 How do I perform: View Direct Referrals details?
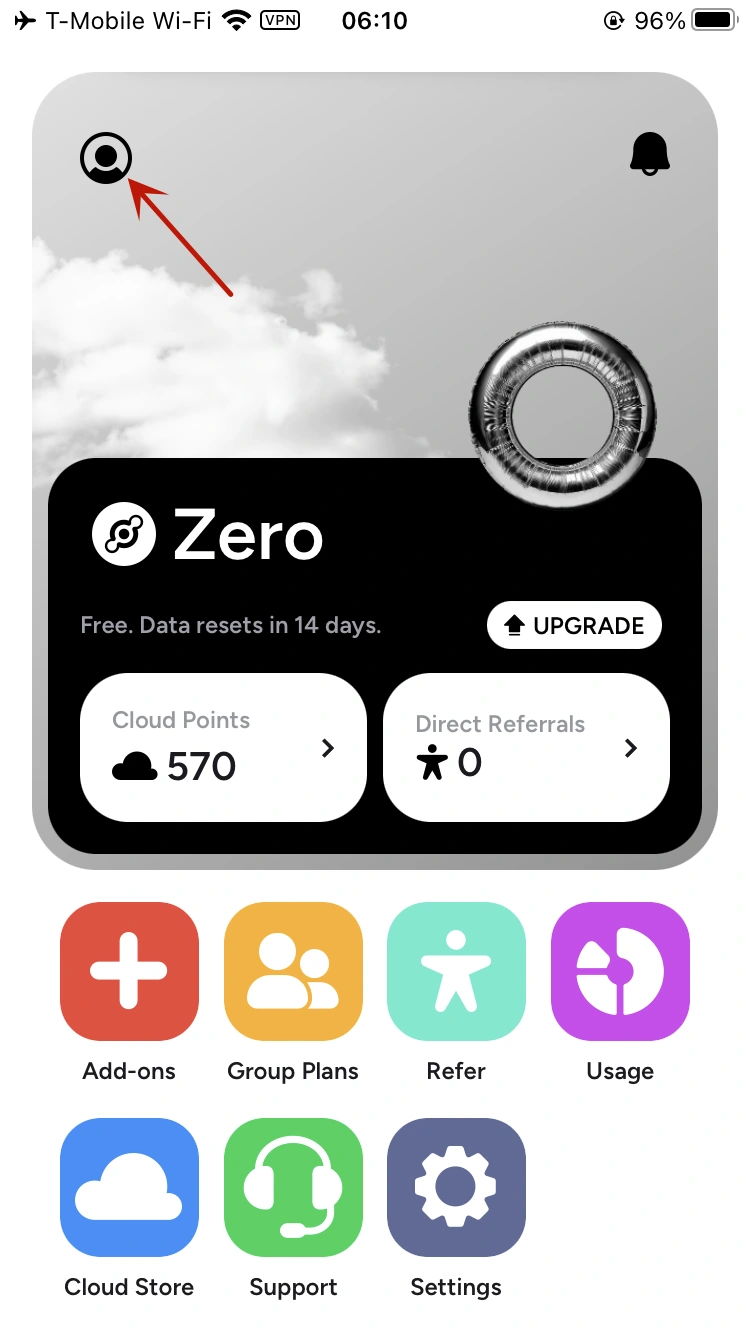[x=526, y=747]
